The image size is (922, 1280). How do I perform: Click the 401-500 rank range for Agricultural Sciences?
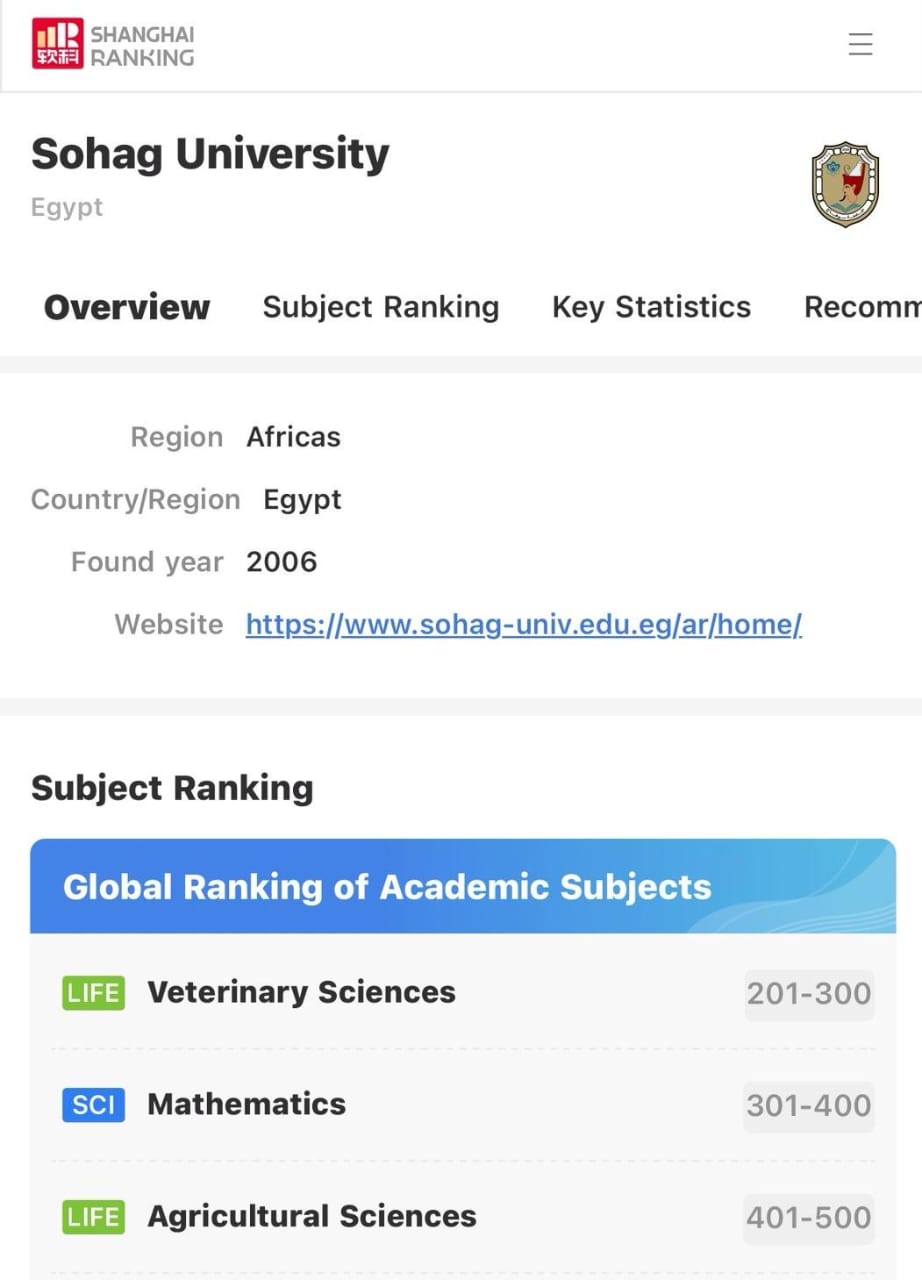click(x=808, y=1217)
